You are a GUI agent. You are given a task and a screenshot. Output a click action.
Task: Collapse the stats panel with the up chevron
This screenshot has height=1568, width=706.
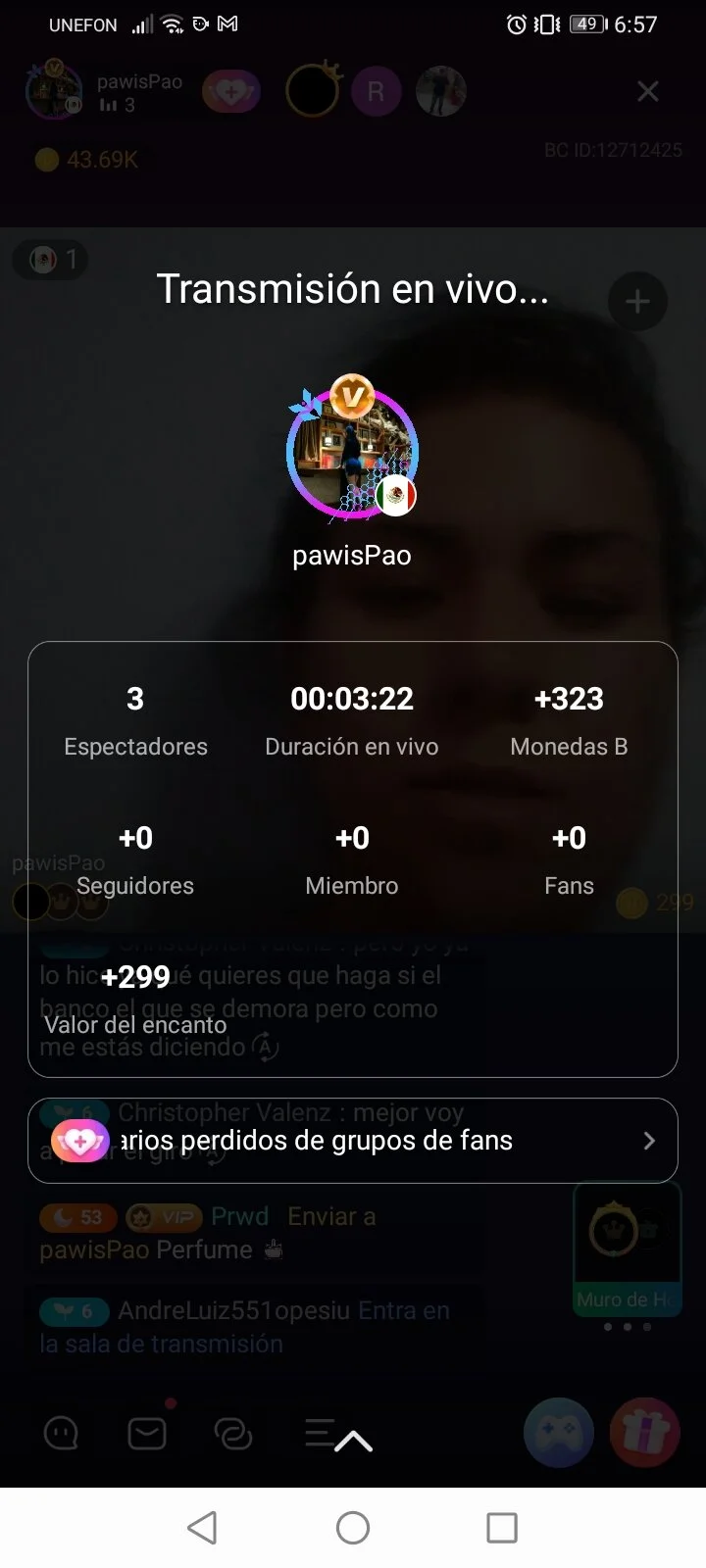point(353,1441)
